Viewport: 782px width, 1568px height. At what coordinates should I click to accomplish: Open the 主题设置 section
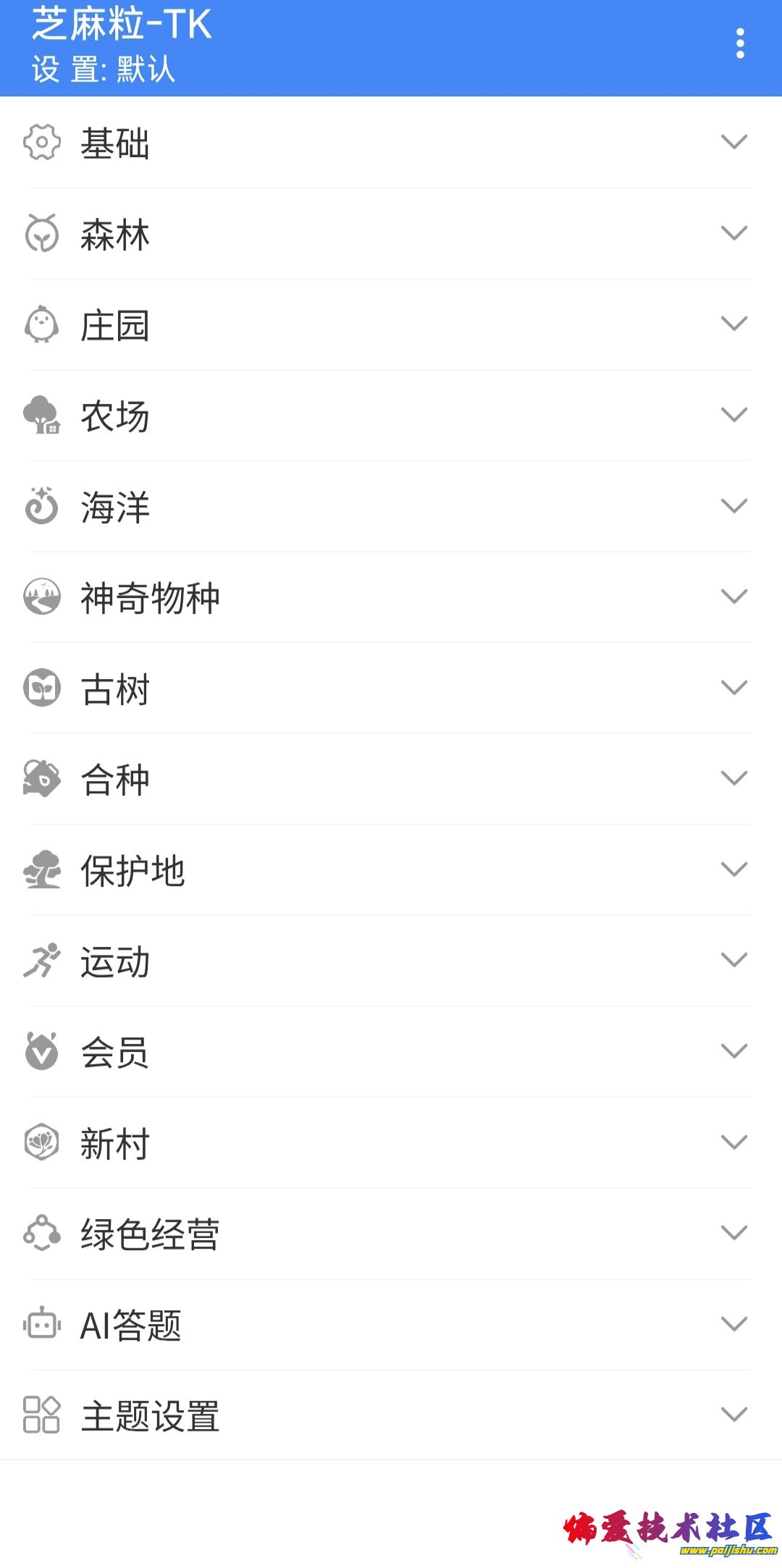[391, 1415]
